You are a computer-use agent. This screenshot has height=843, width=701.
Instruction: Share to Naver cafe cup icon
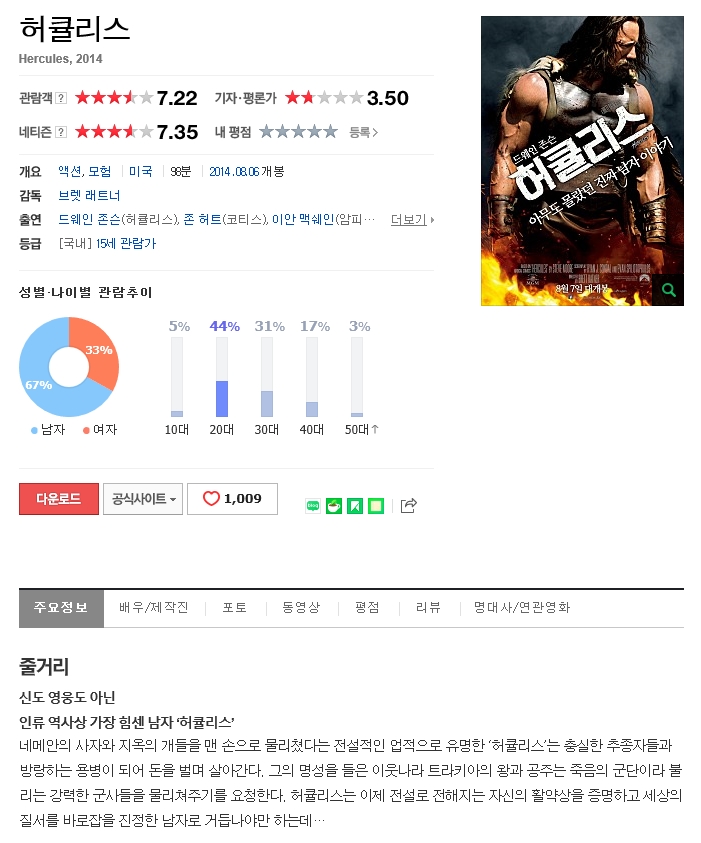[x=334, y=506]
